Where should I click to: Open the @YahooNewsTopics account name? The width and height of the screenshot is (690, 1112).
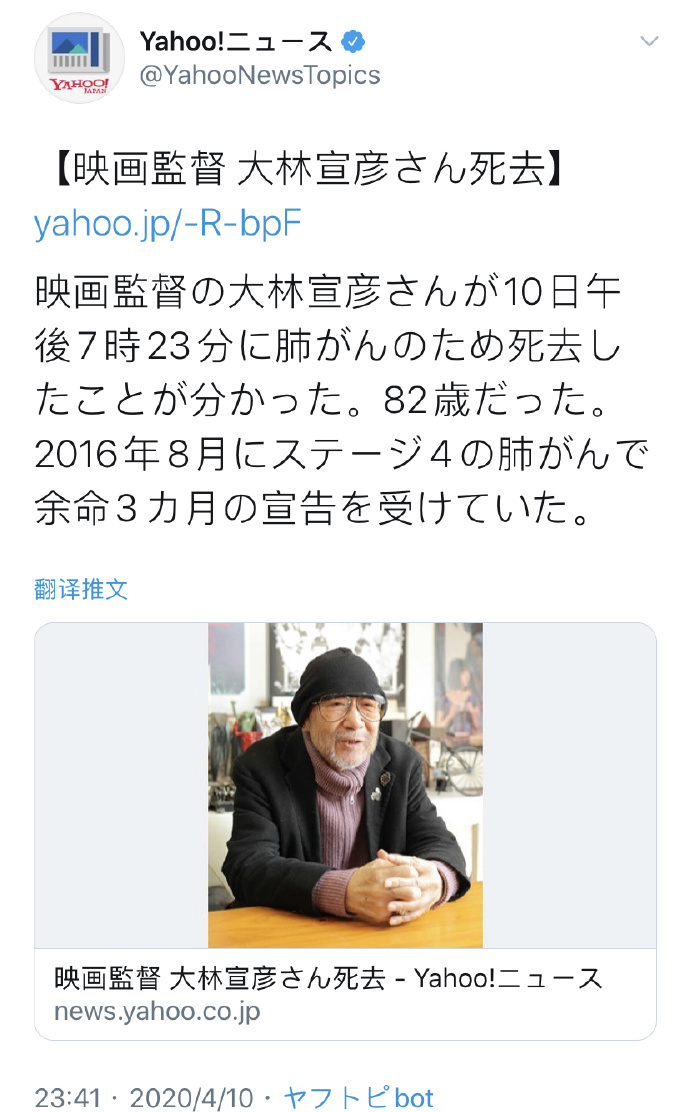pos(259,75)
